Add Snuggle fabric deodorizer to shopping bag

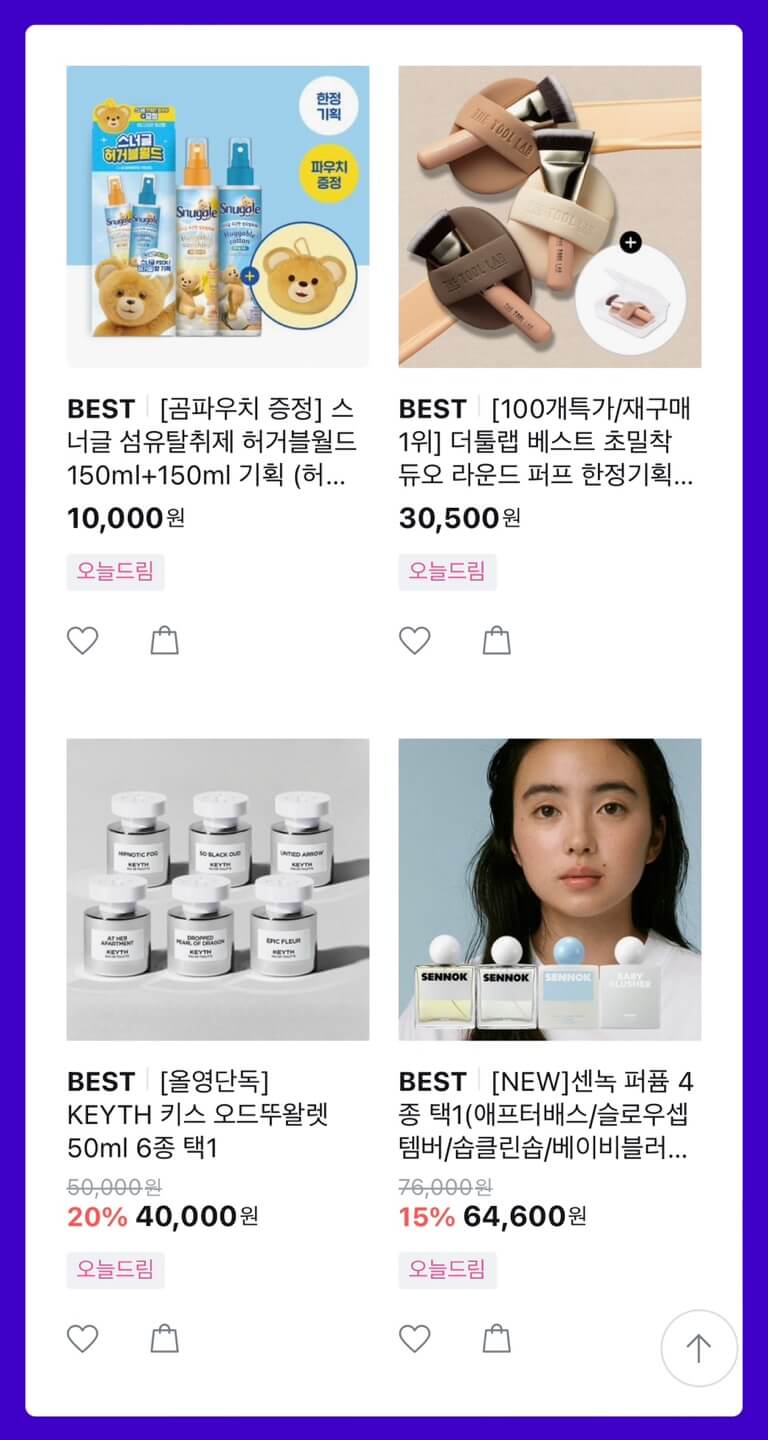point(165,640)
